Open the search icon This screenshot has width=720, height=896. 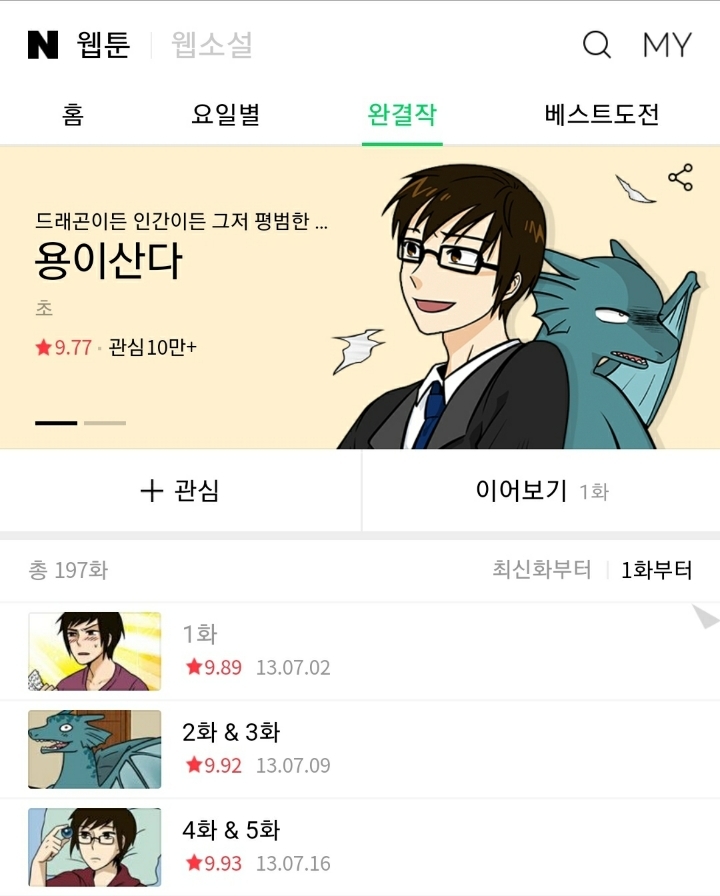[x=597, y=45]
